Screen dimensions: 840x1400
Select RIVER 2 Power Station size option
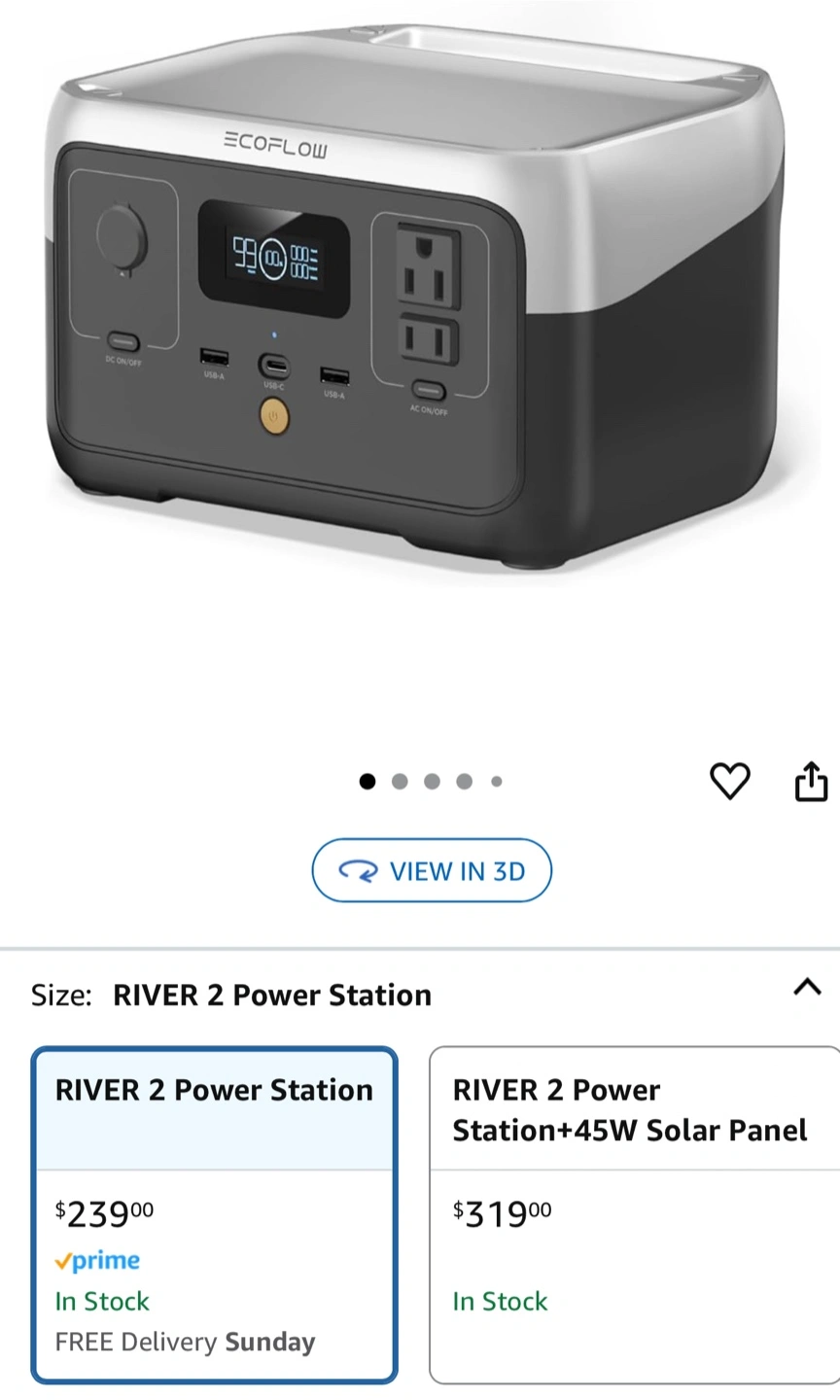click(214, 1214)
